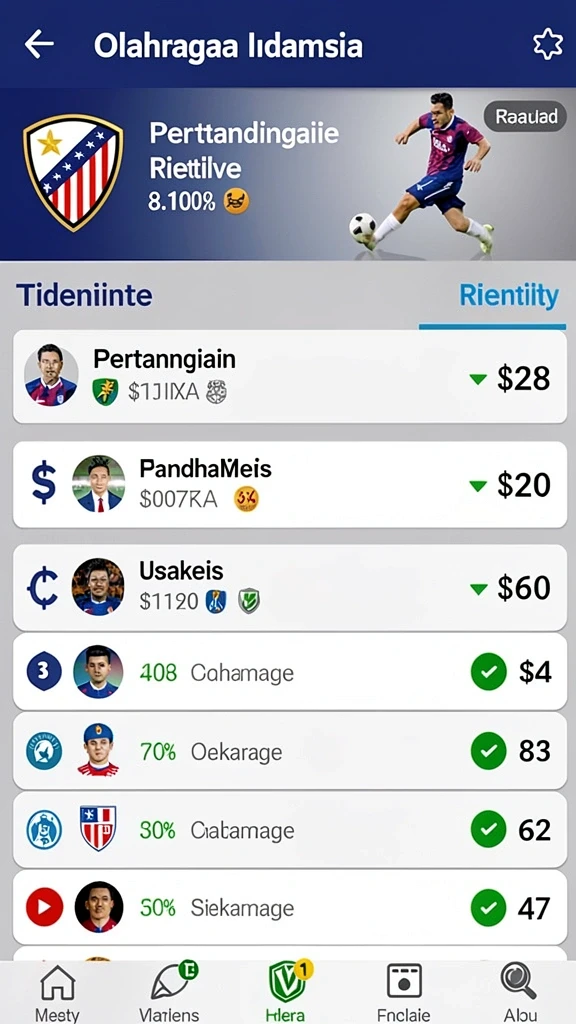The image size is (576, 1024).
Task: Open the Pertanngiain row
Action: click(x=289, y=377)
